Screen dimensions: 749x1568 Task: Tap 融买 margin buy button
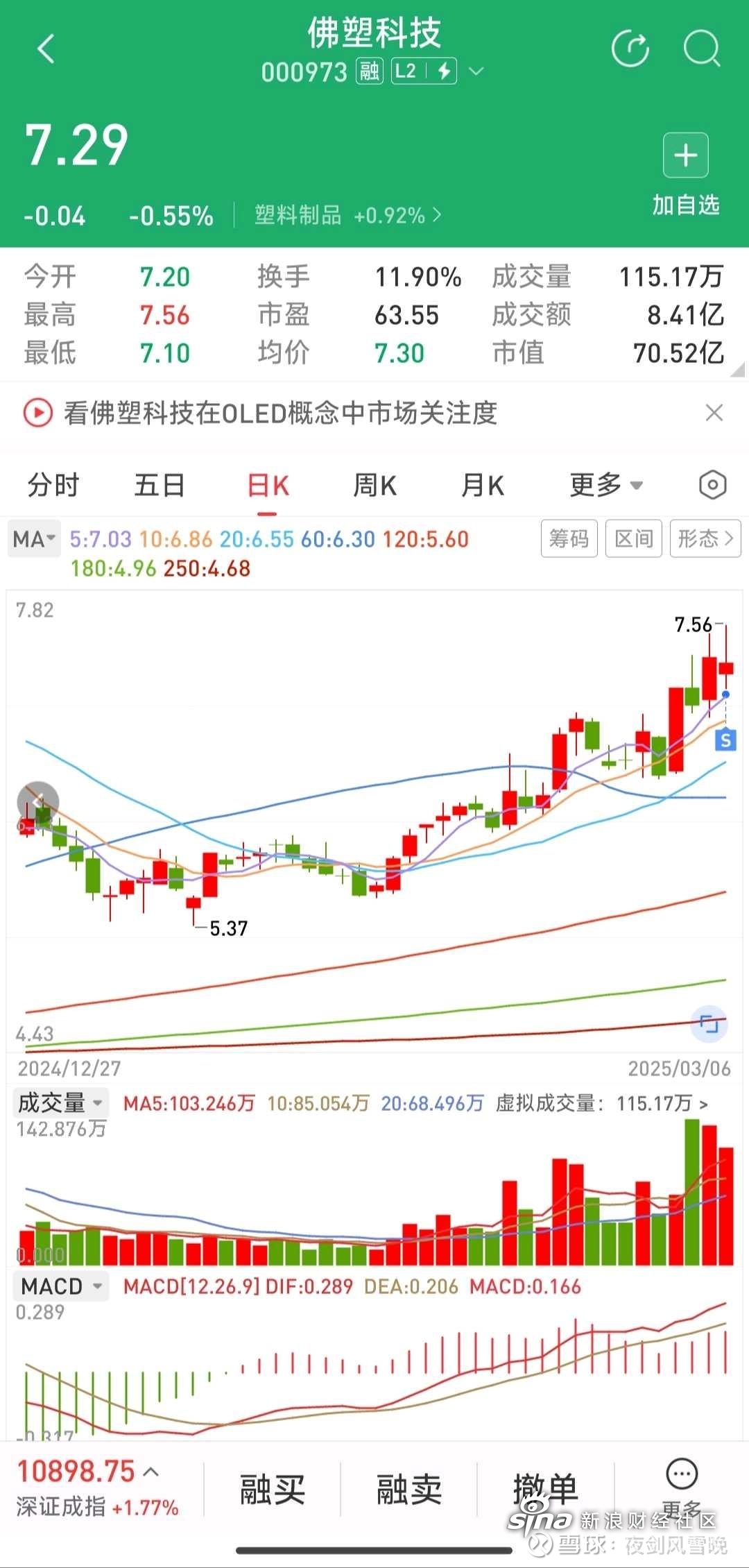point(273,1489)
